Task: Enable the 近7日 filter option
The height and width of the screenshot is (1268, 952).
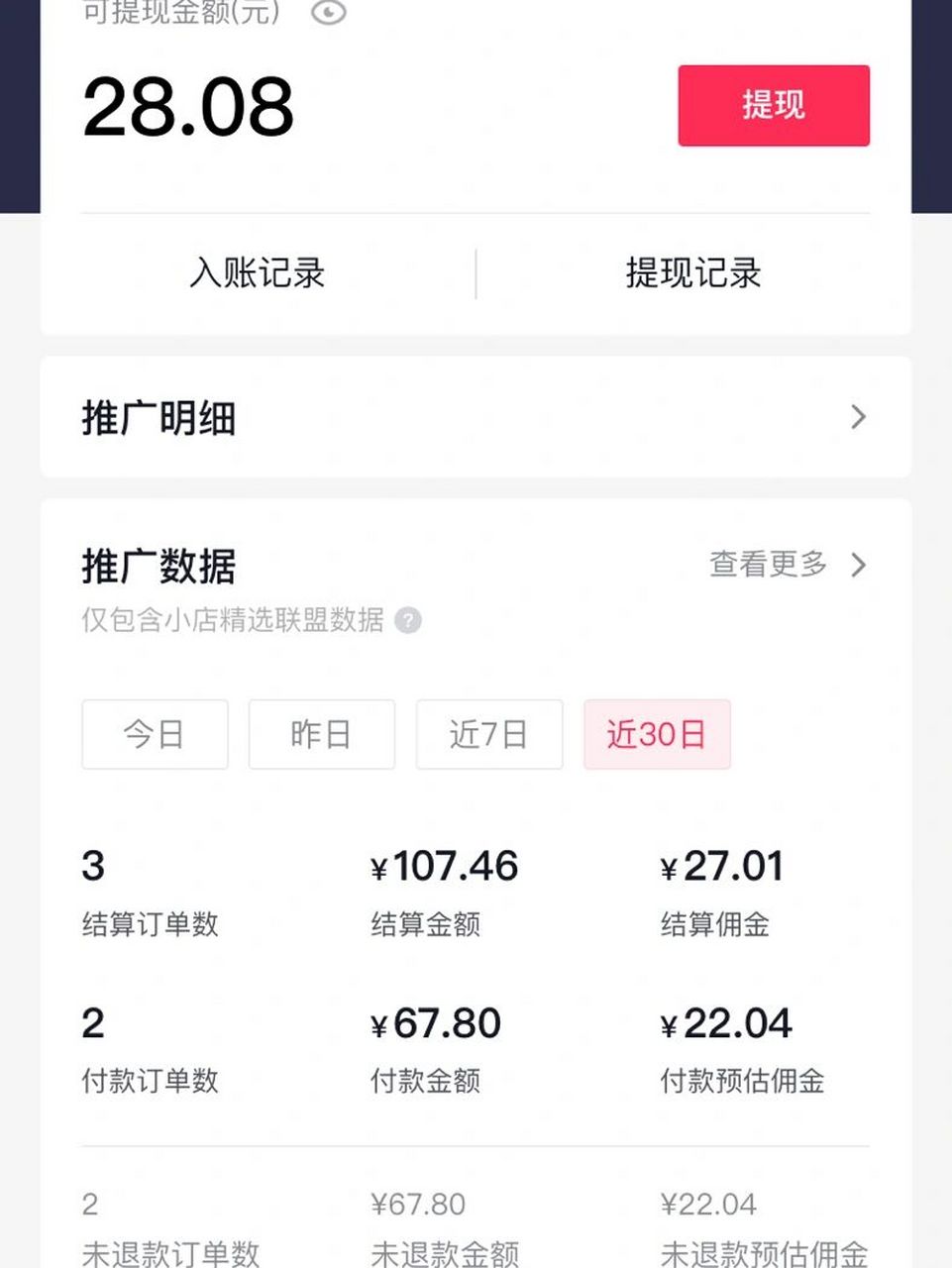Action: click(x=489, y=734)
